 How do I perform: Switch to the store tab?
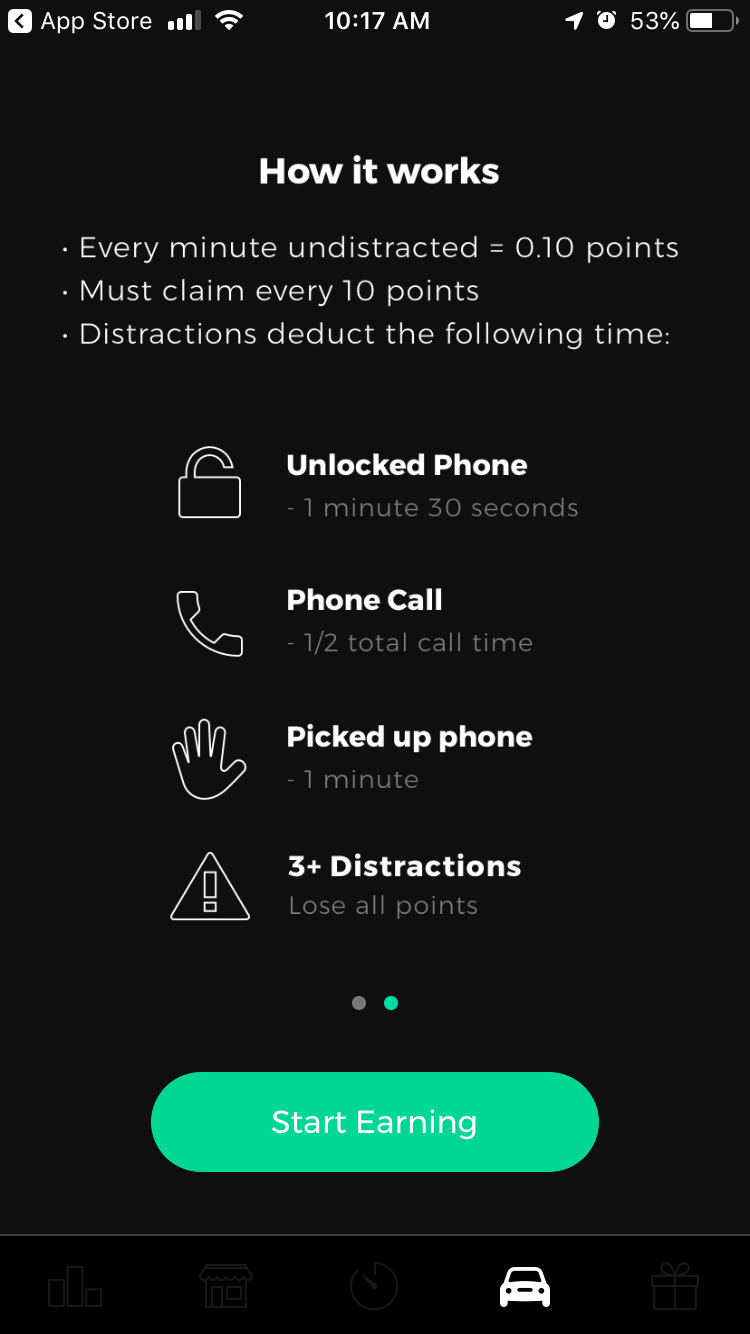pos(225,1285)
